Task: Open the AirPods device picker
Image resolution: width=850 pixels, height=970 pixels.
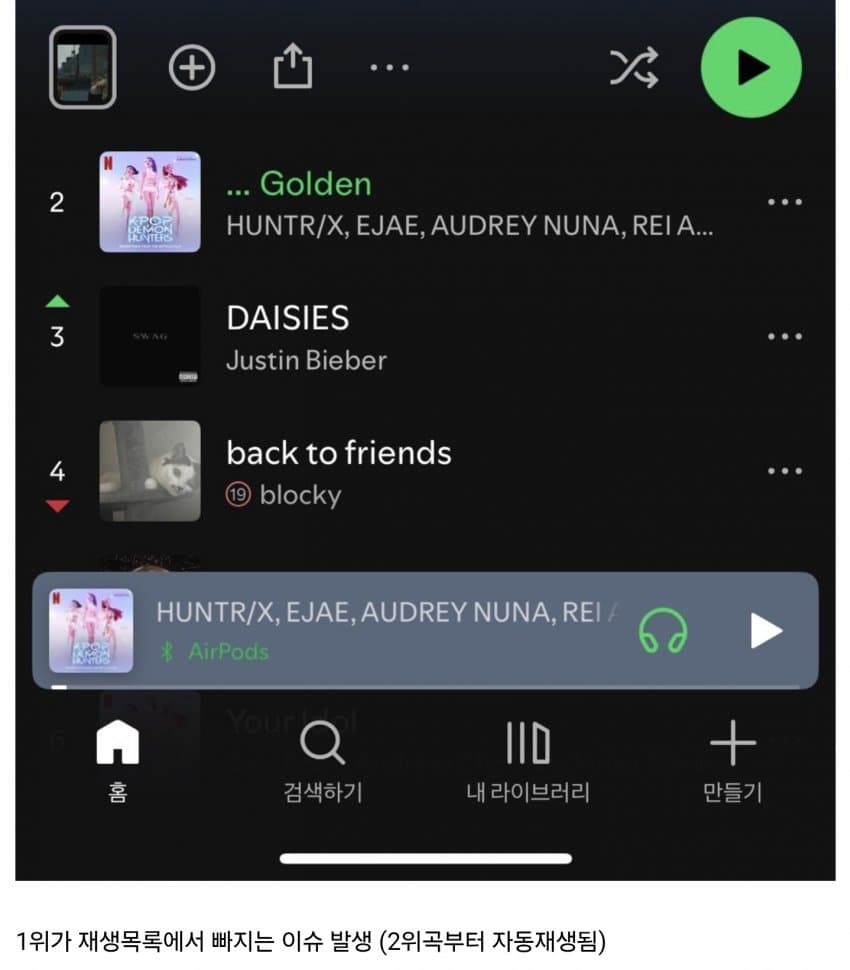Action: click(x=663, y=631)
